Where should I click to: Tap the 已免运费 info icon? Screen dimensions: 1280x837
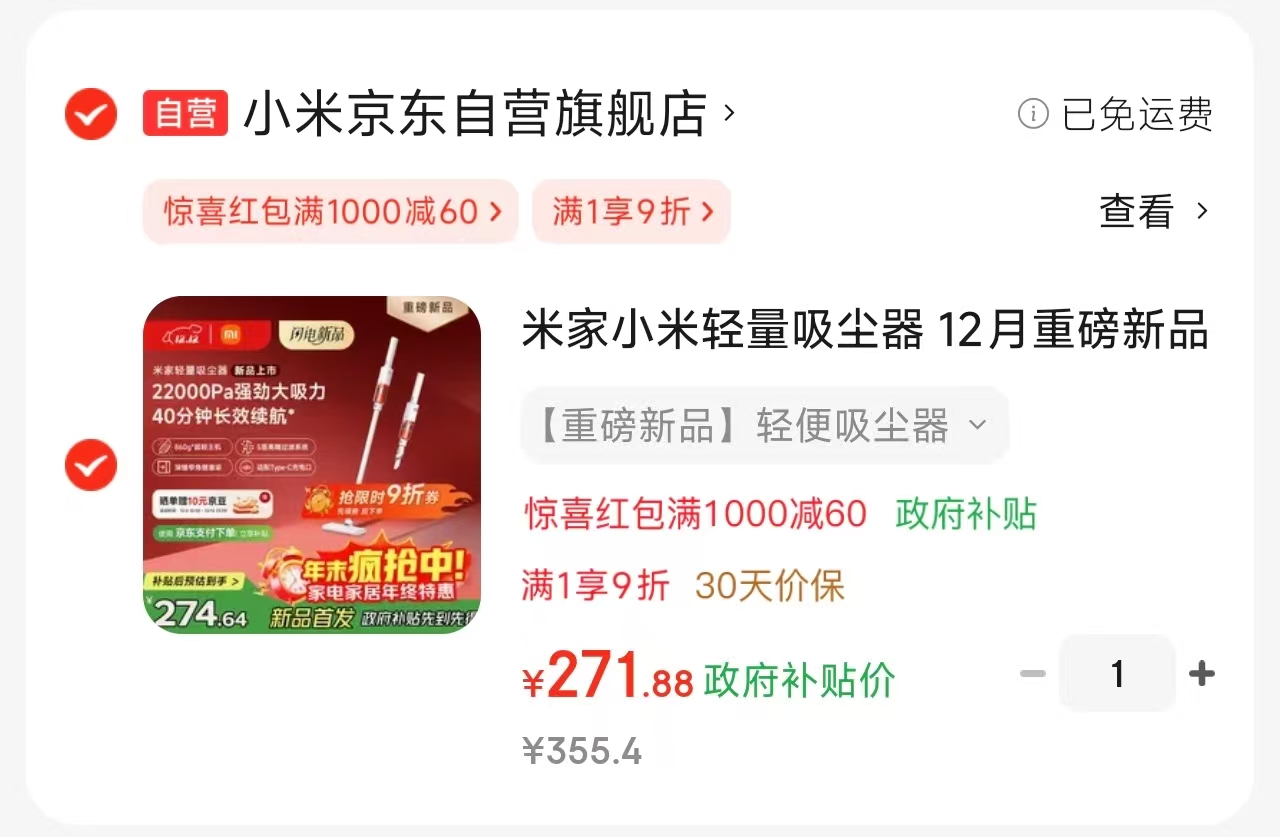pyautogui.click(x=1032, y=114)
